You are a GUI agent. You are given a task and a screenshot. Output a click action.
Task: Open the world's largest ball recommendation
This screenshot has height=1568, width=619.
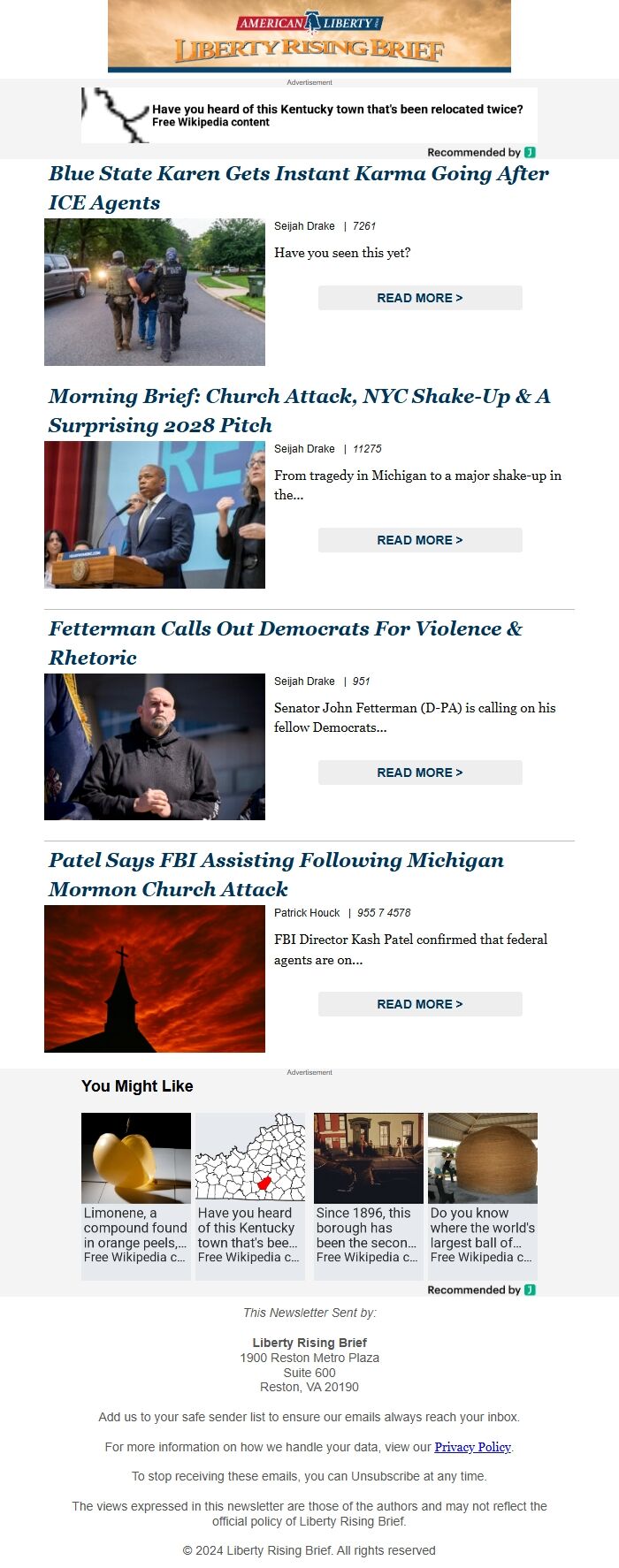(483, 1195)
